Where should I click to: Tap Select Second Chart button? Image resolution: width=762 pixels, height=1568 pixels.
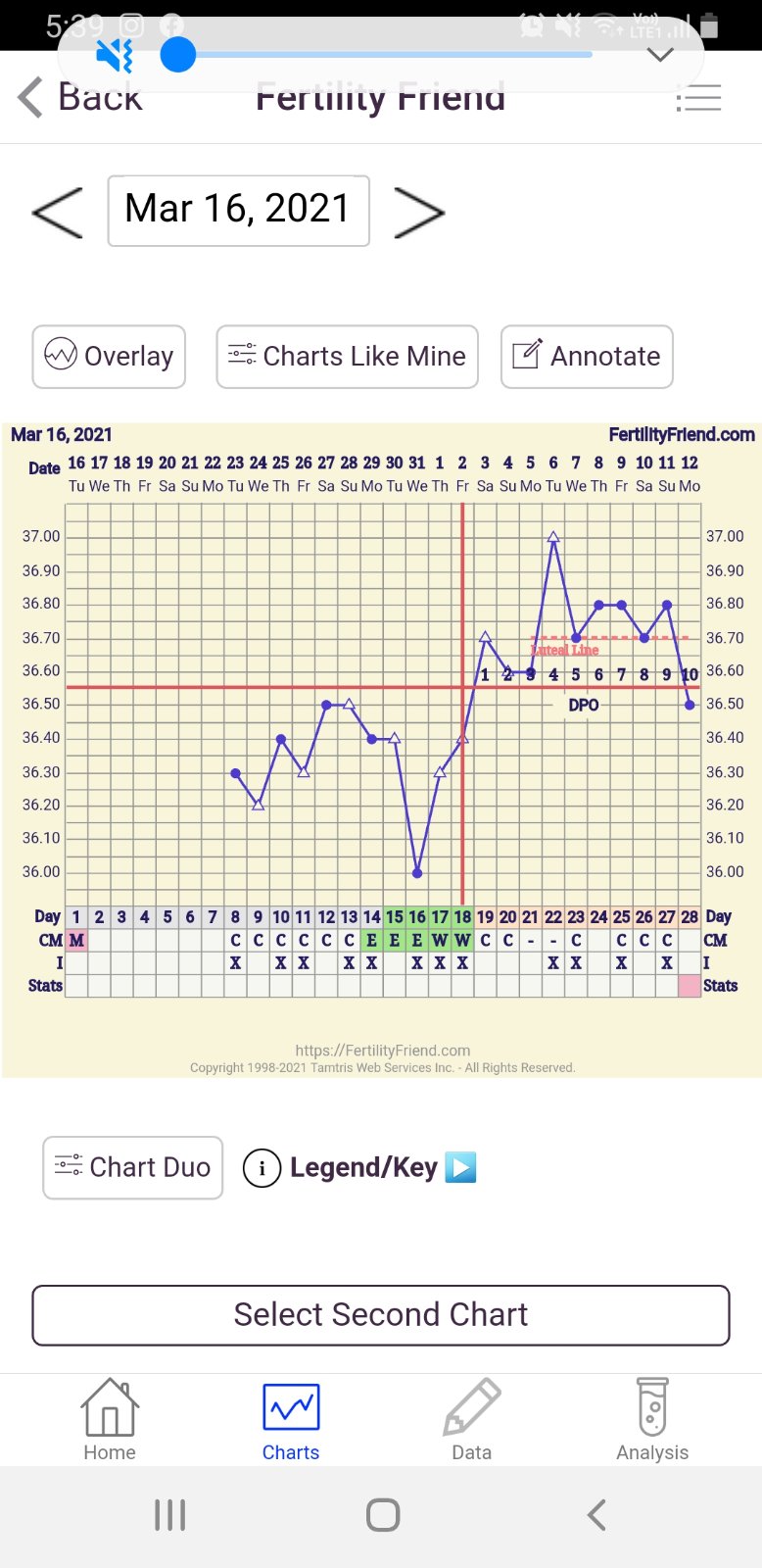[381, 1315]
